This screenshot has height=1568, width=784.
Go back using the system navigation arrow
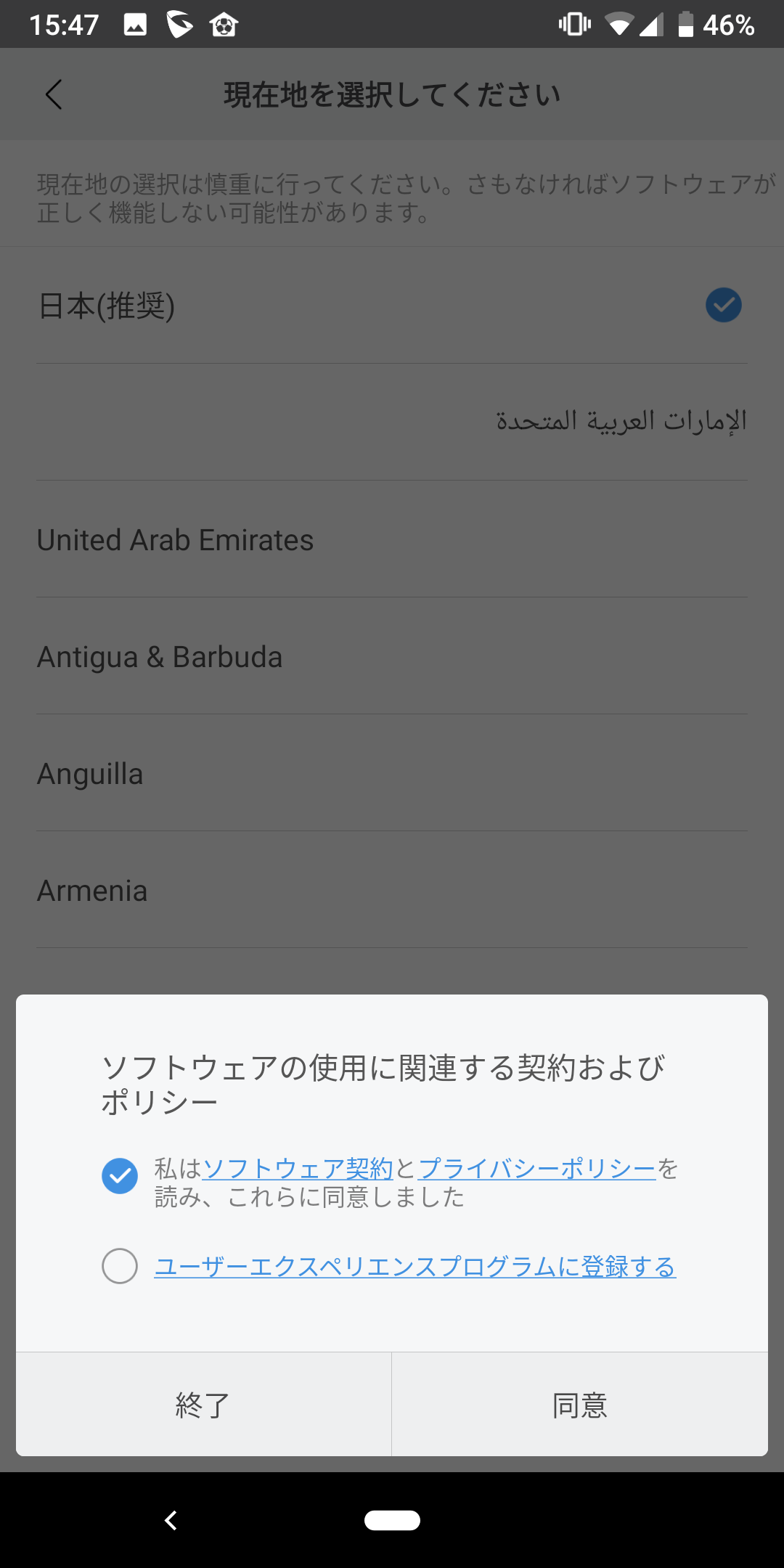coord(171,1520)
